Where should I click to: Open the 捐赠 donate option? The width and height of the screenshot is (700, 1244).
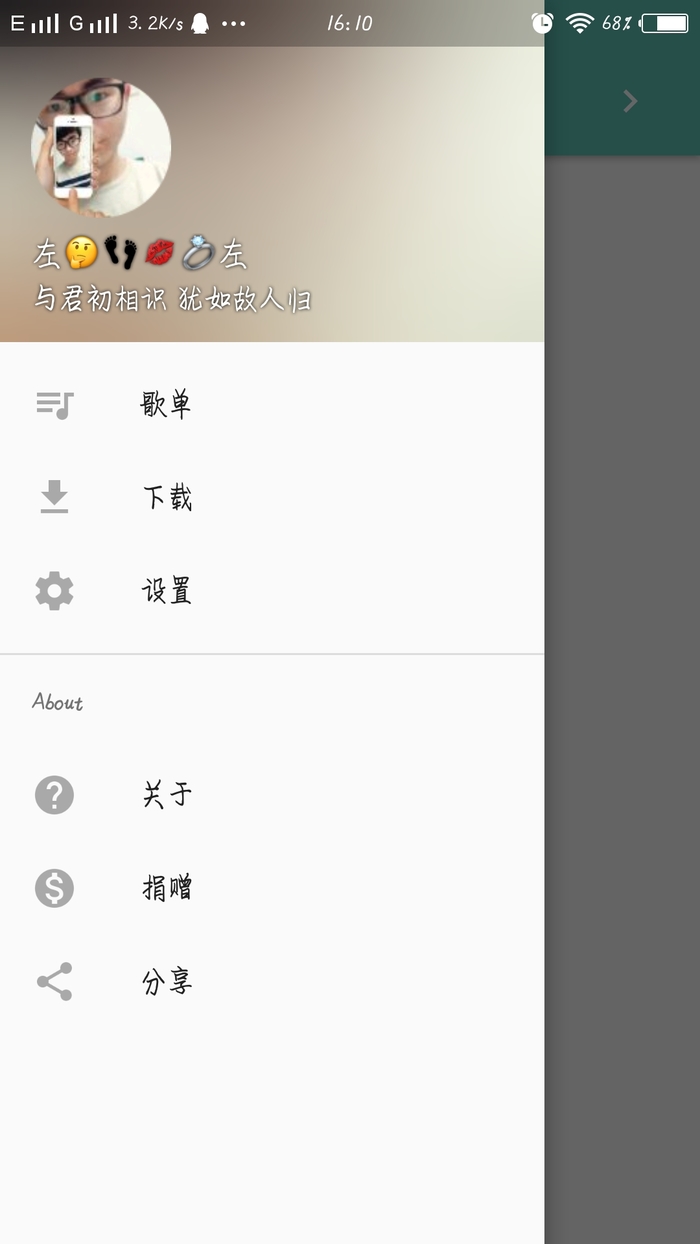[166, 888]
